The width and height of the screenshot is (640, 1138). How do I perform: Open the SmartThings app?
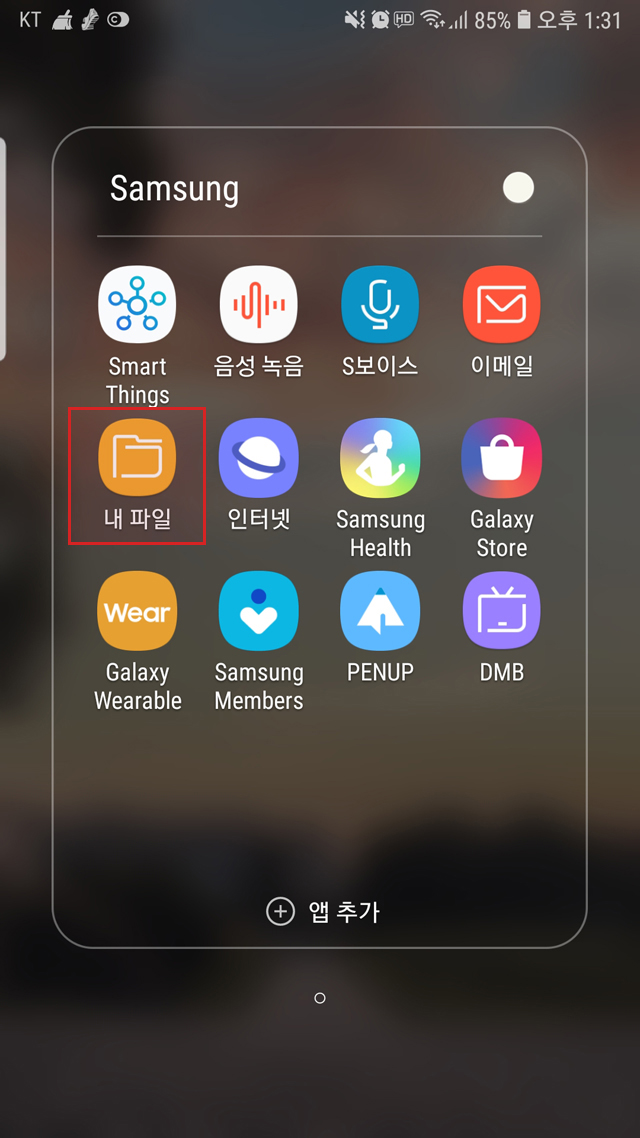point(137,305)
